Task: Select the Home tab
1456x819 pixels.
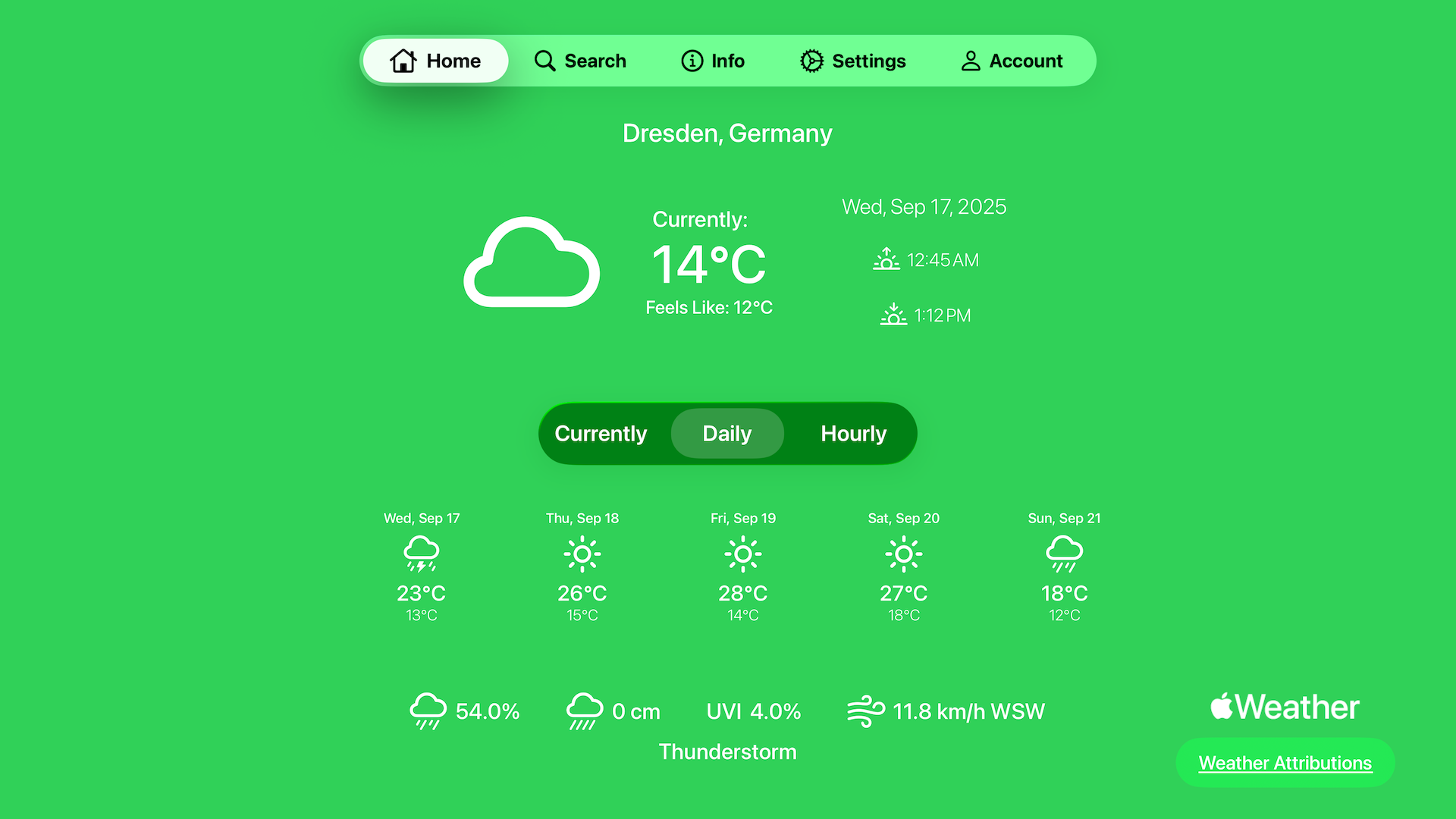Action: pos(435,61)
